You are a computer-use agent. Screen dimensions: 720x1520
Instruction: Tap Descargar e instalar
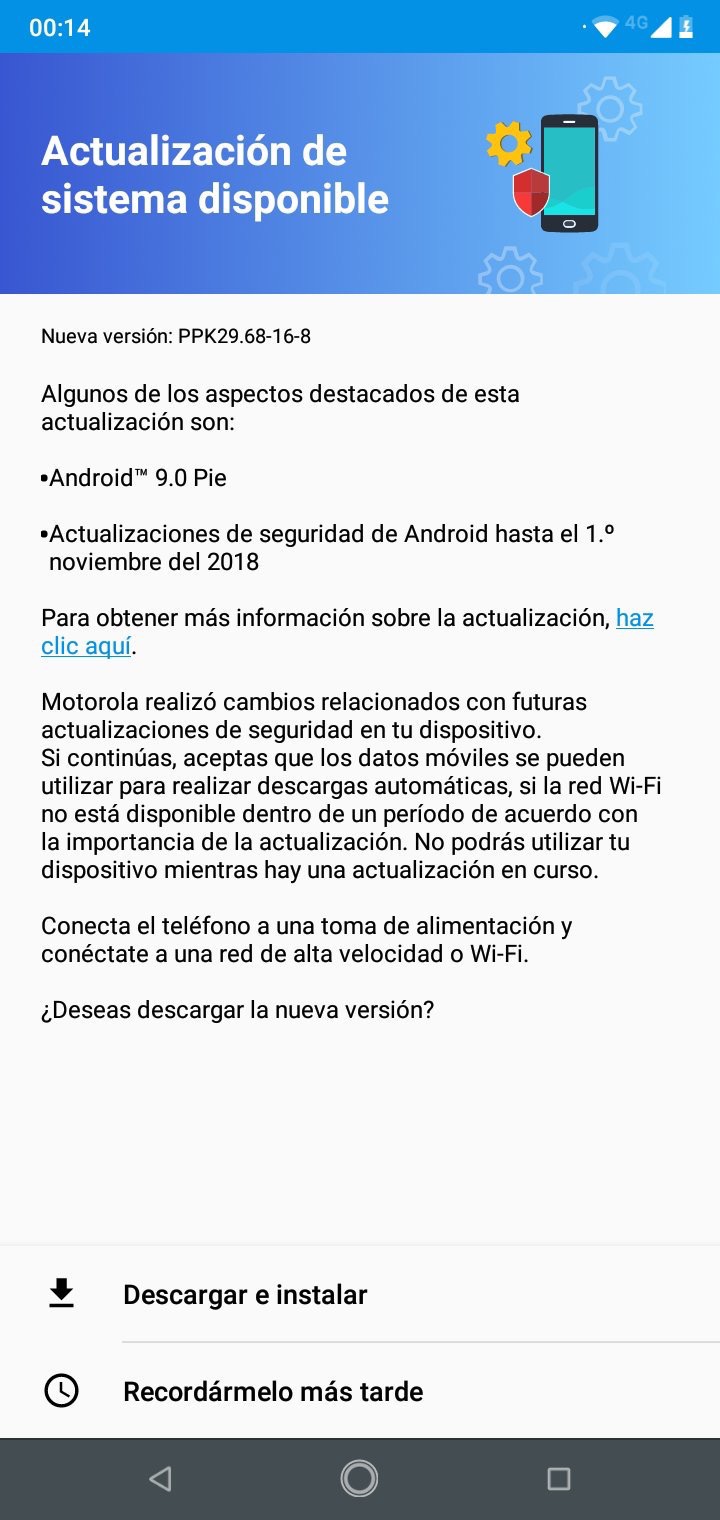(x=360, y=1294)
